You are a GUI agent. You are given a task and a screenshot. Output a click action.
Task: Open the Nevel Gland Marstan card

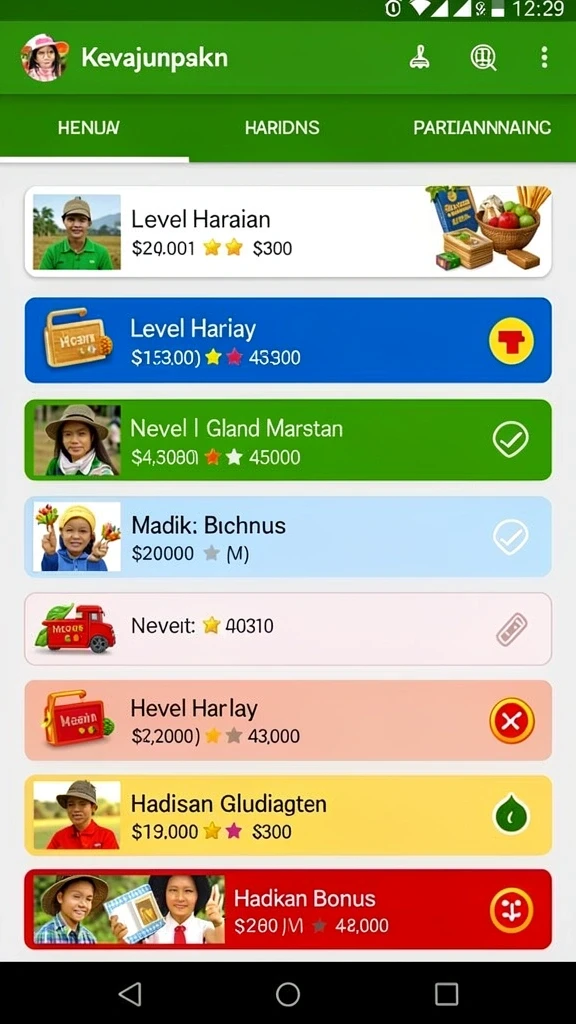(288, 440)
